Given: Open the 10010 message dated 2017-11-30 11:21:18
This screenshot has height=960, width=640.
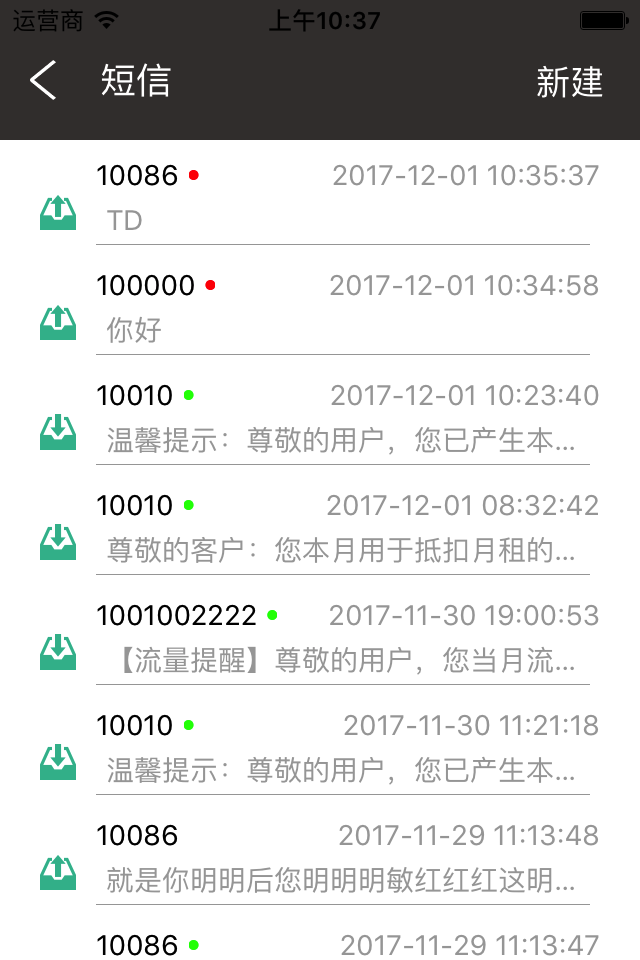Looking at the screenshot, I should pos(340,748).
